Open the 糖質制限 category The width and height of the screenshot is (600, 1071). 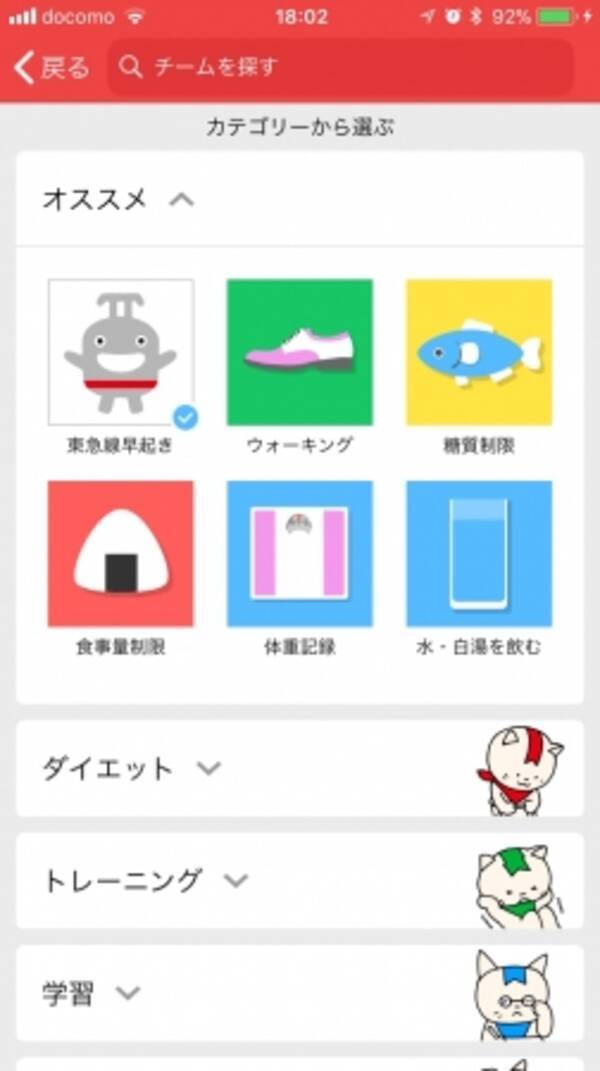pyautogui.click(x=478, y=352)
